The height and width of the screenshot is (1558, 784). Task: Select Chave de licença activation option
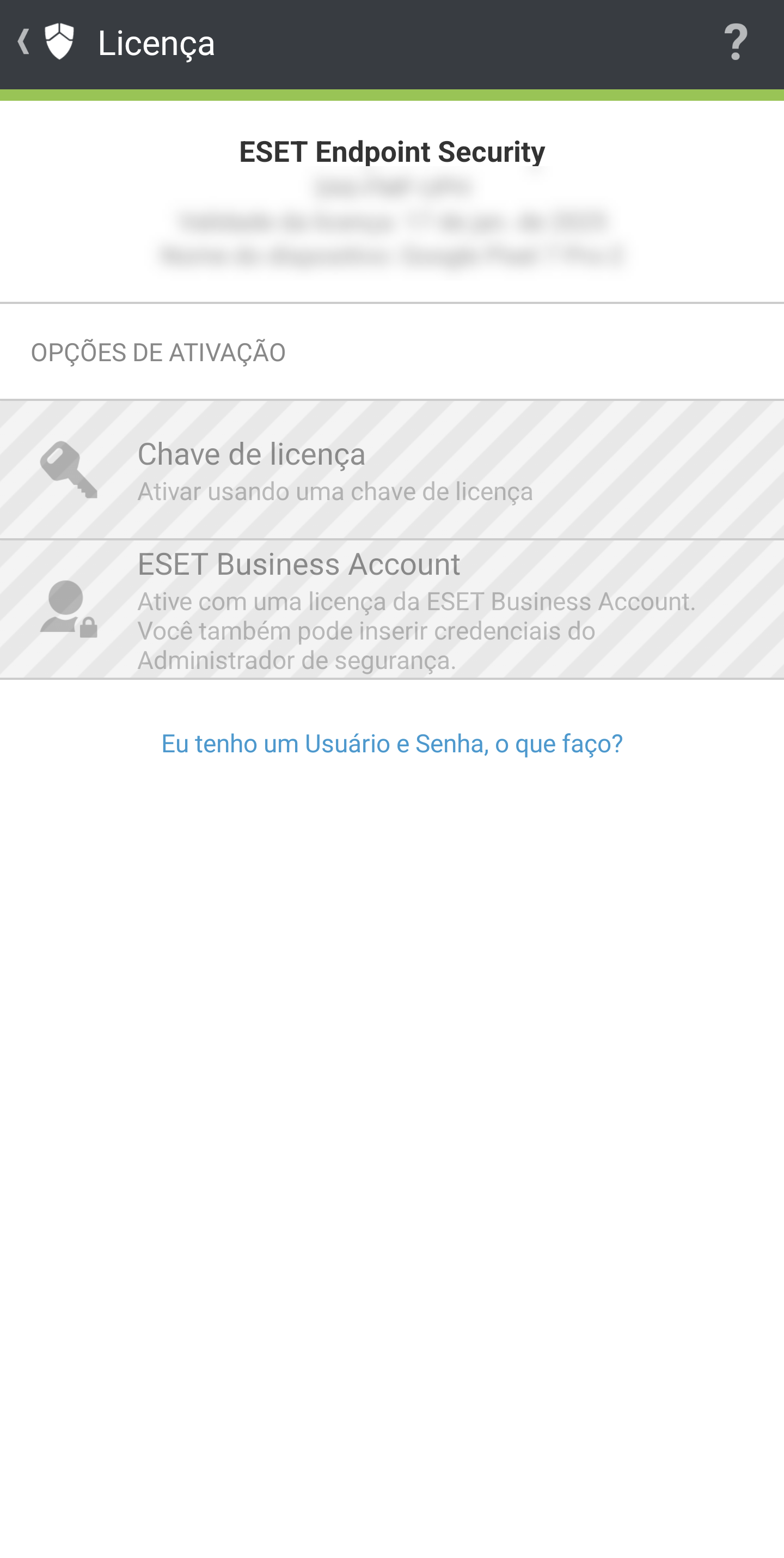[391, 470]
